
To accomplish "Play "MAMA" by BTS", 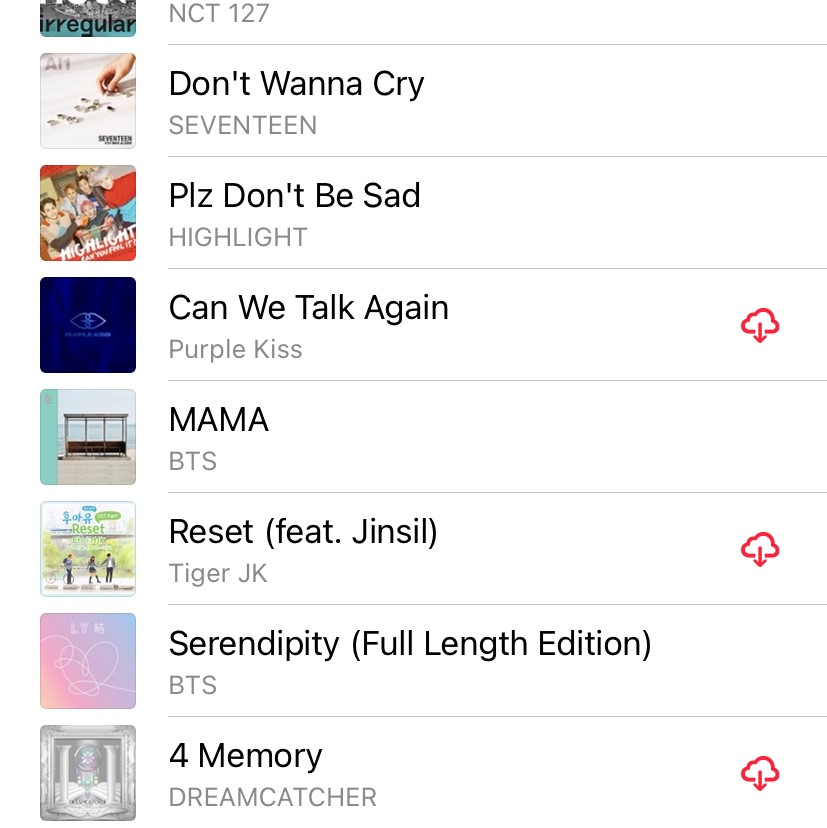I will pyautogui.click(x=218, y=419).
